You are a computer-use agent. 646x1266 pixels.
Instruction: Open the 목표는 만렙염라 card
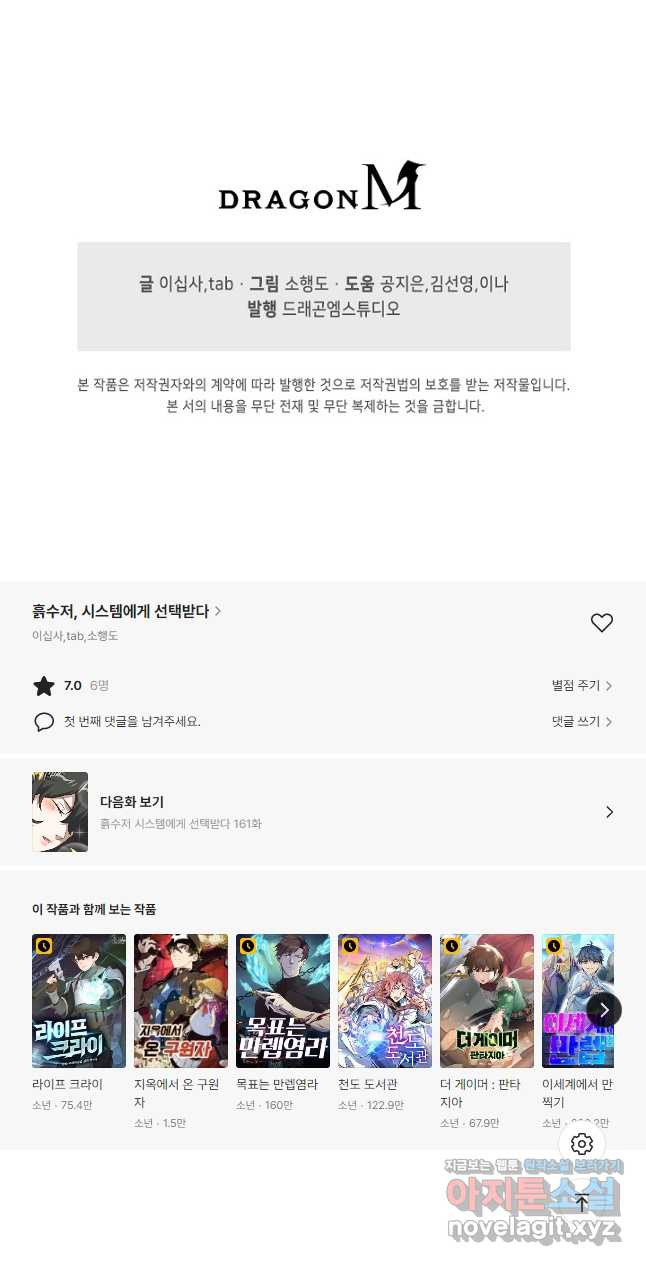(283, 1002)
